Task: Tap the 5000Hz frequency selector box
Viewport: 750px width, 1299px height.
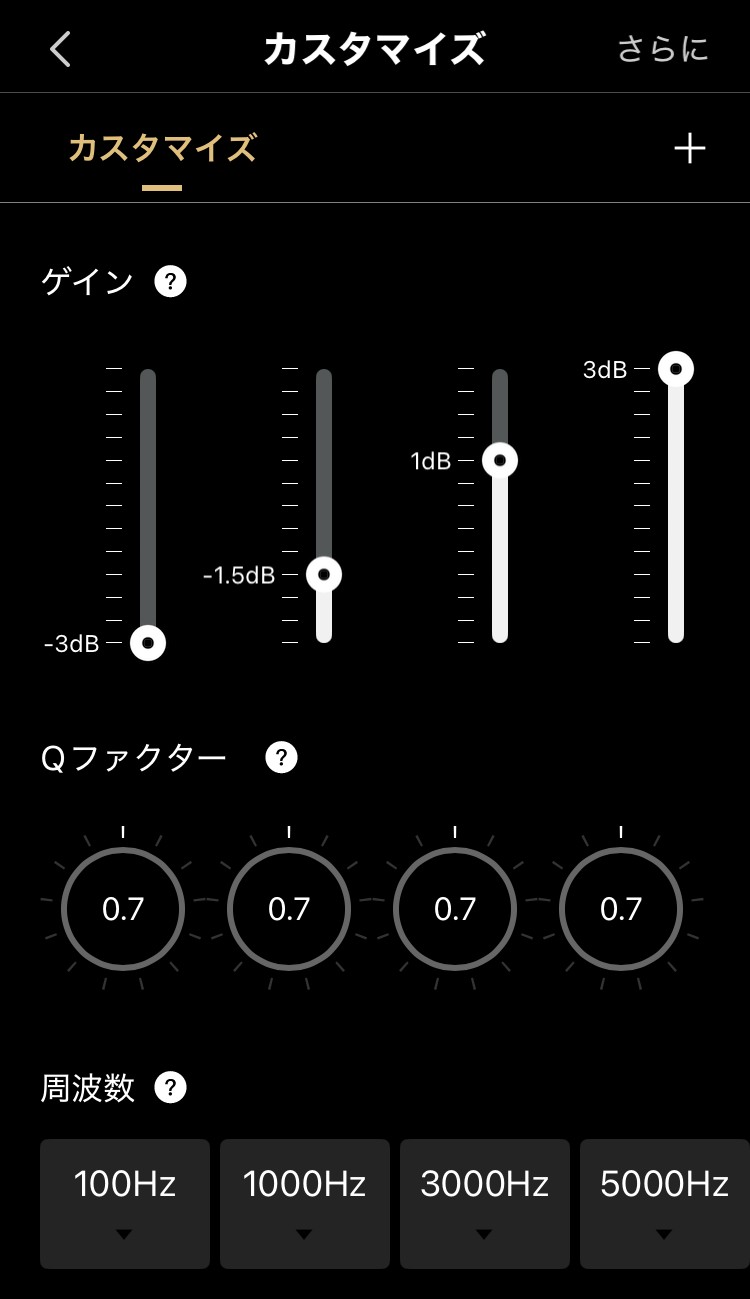Action: [664, 1204]
